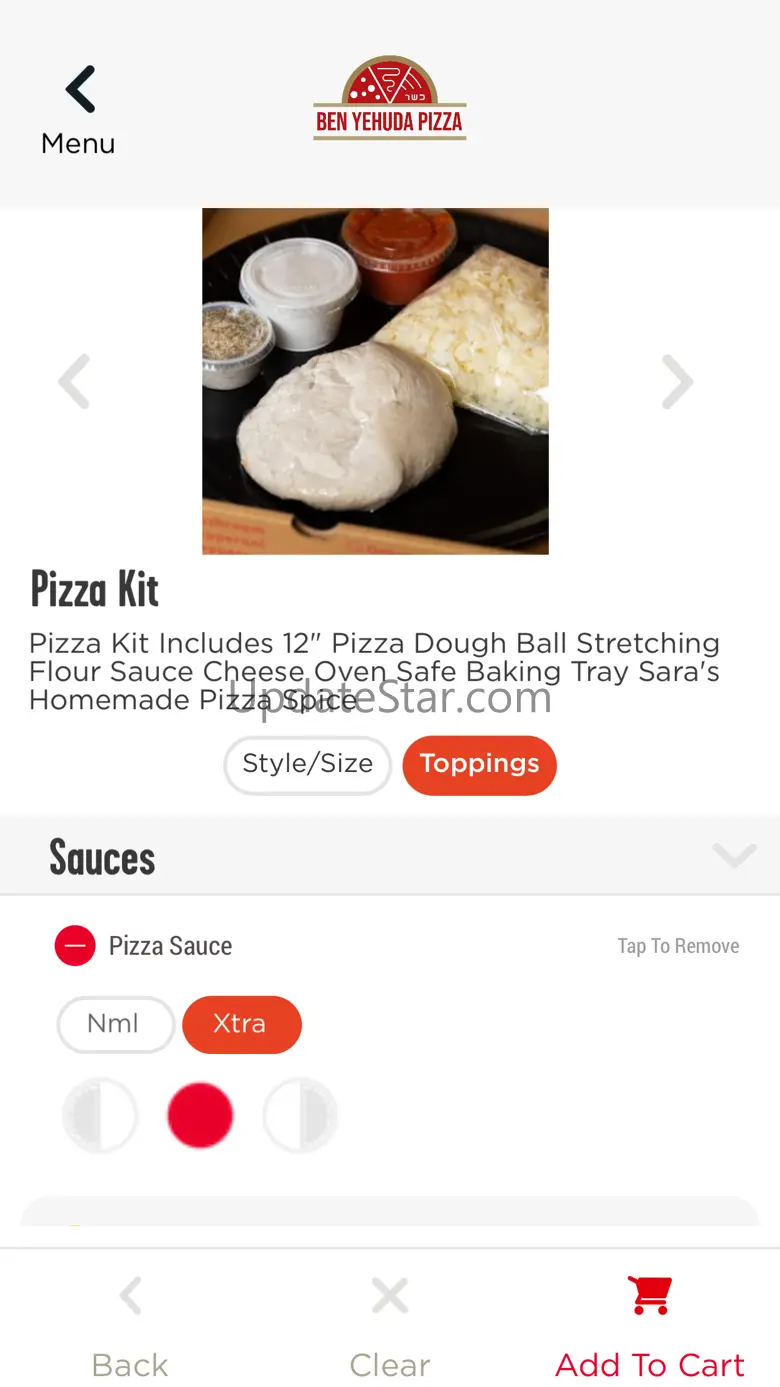Show the previous product image
Screen dimensions: 780x1387
[75, 381]
